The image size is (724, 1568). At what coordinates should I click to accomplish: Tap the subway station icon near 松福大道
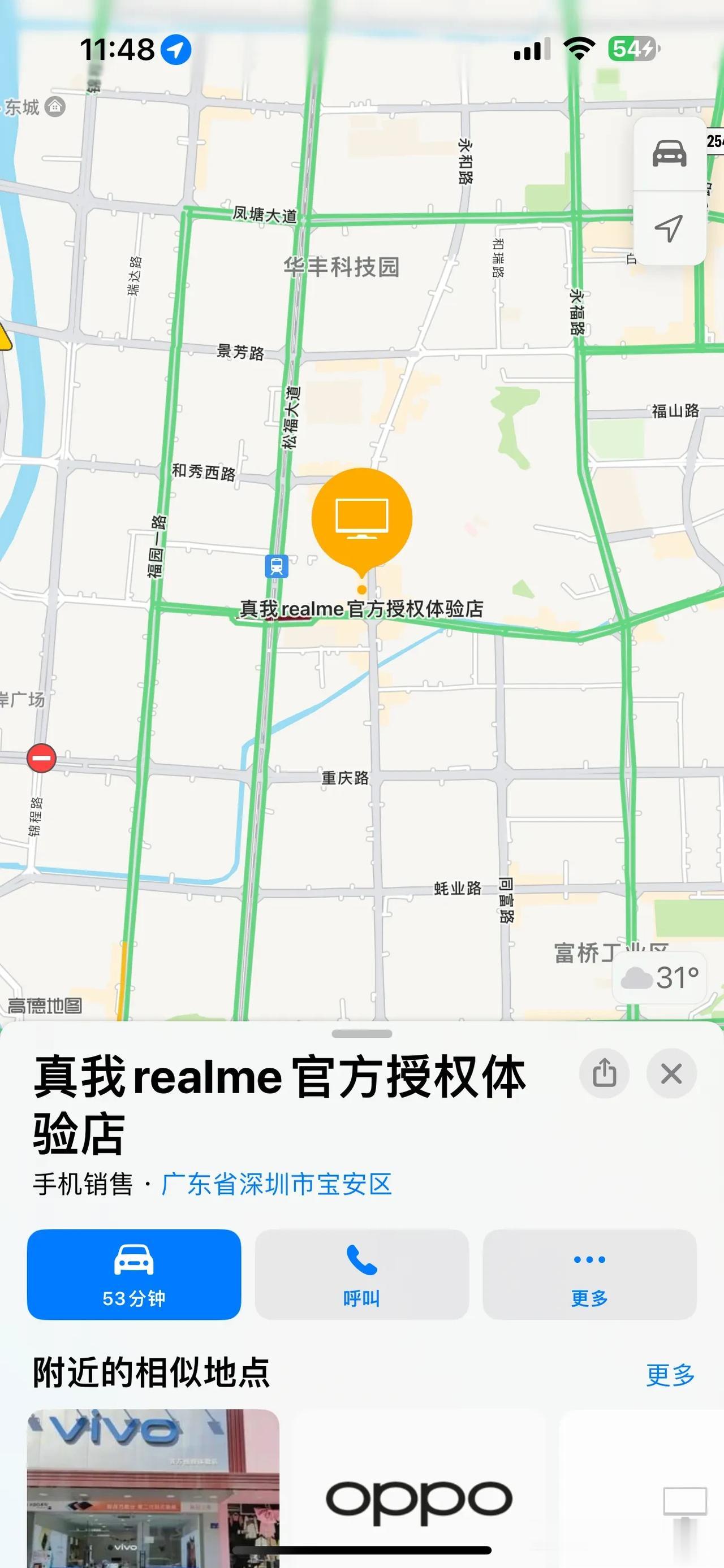click(x=277, y=568)
